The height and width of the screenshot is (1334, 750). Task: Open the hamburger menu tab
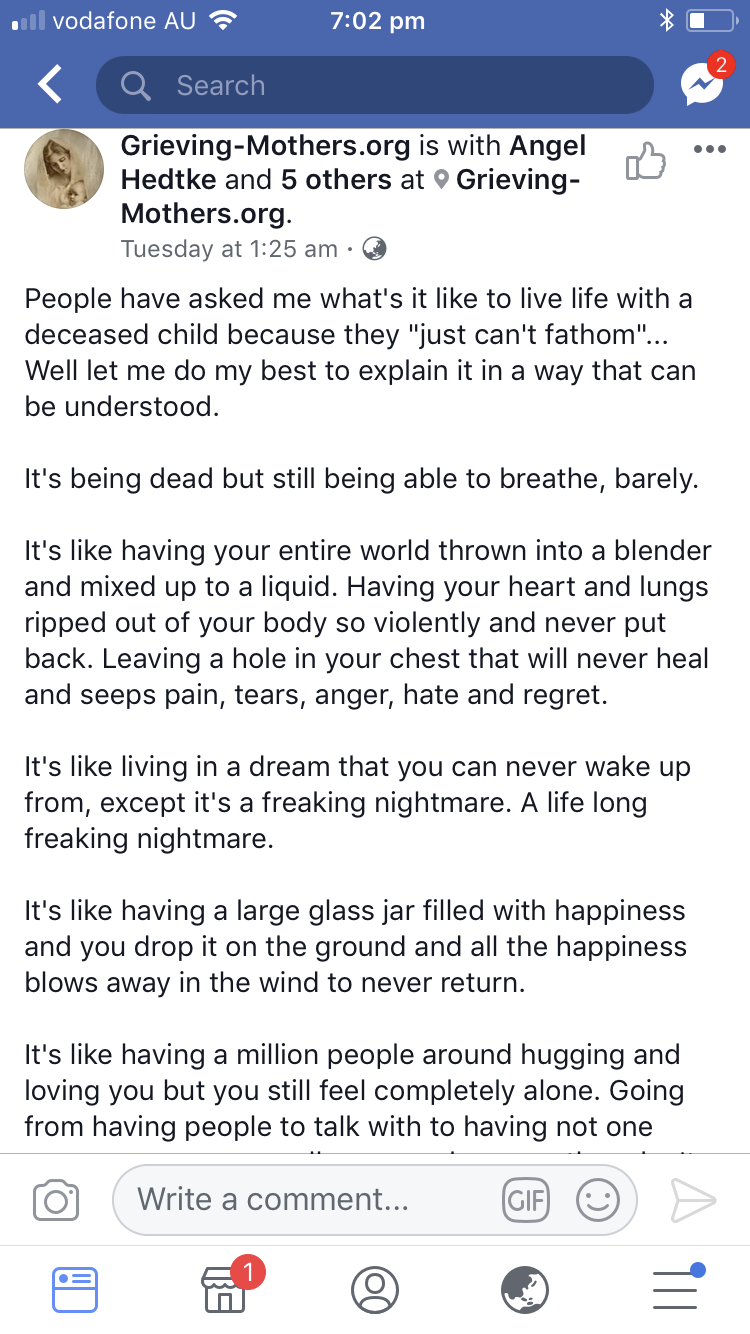tap(675, 1289)
